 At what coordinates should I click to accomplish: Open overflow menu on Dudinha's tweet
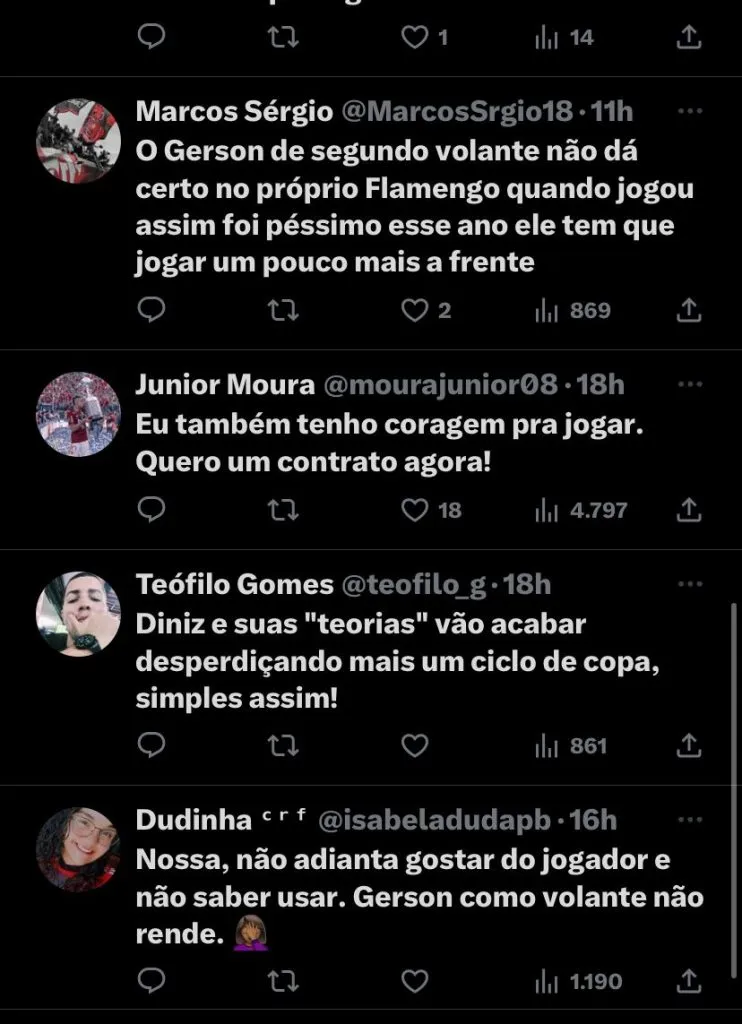tap(690, 820)
